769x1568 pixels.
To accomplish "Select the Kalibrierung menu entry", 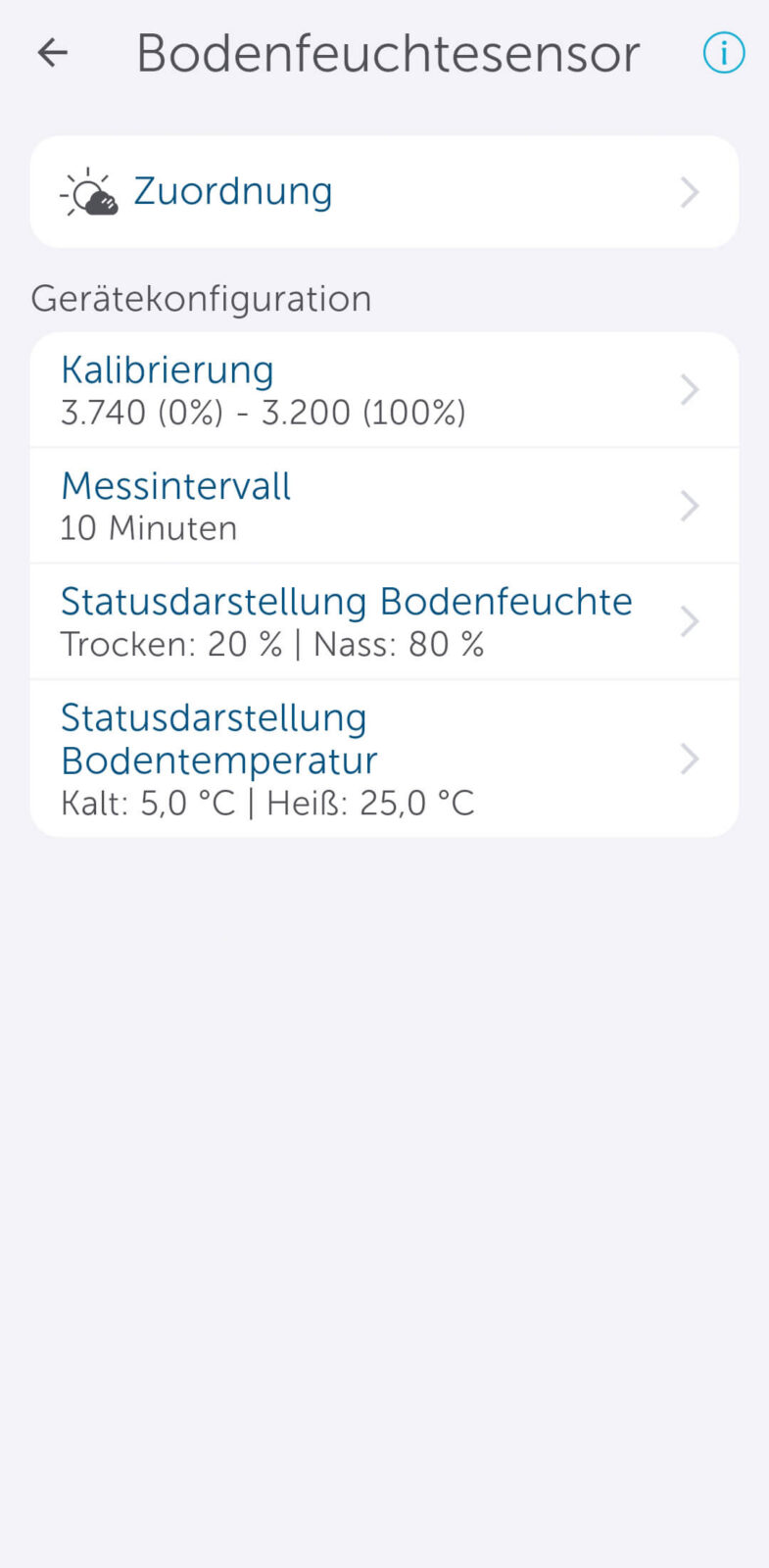I will point(168,369).
